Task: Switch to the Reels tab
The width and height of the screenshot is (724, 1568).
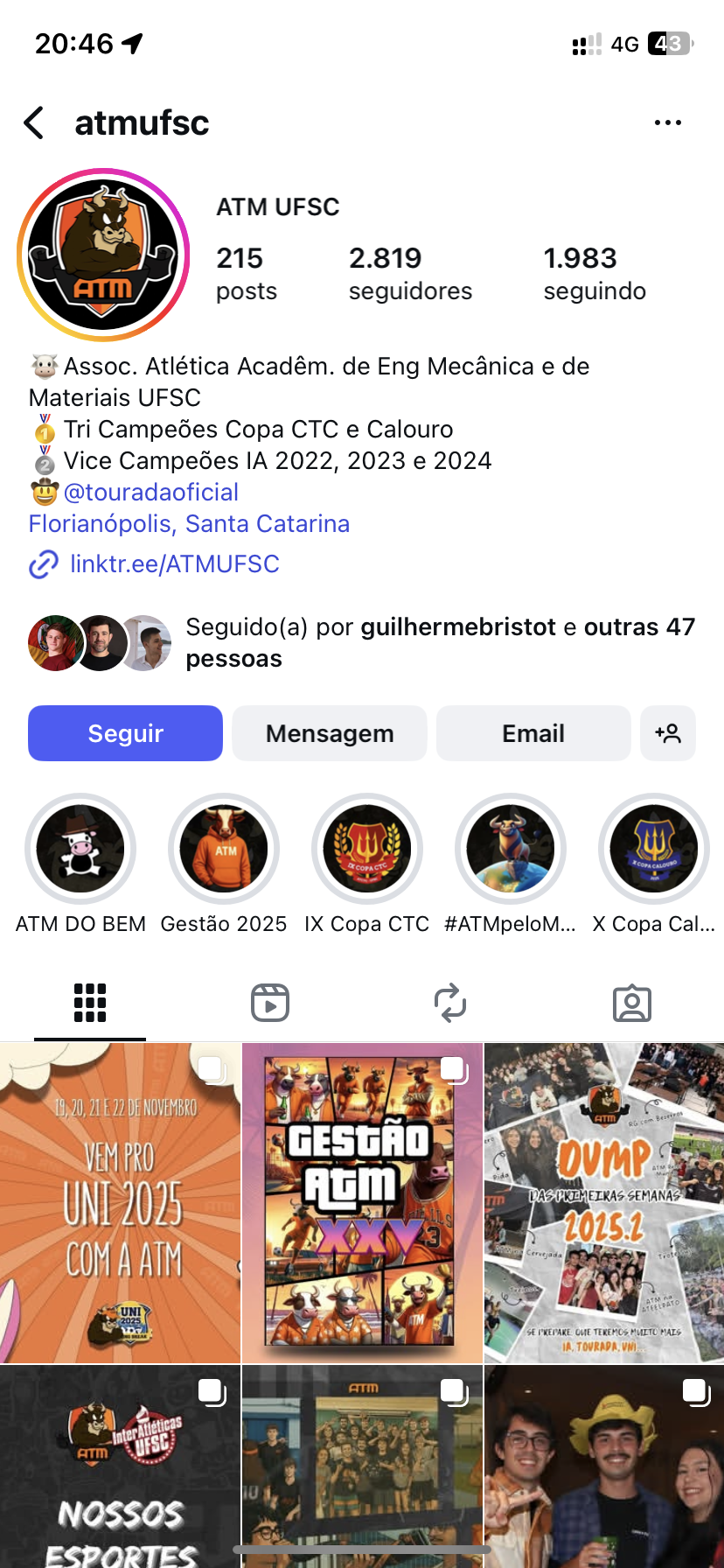Action: coord(270,1003)
